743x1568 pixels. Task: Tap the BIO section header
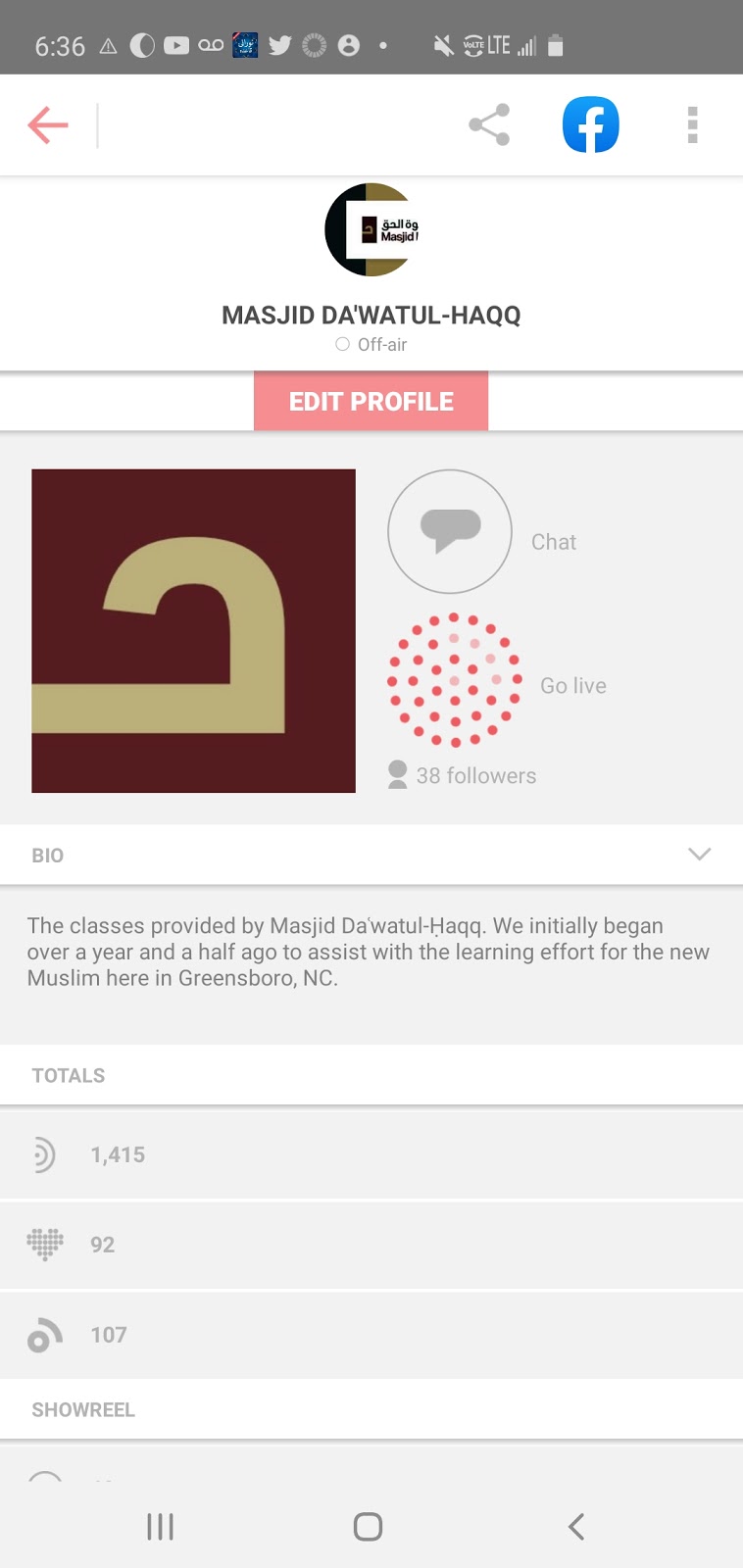point(47,855)
